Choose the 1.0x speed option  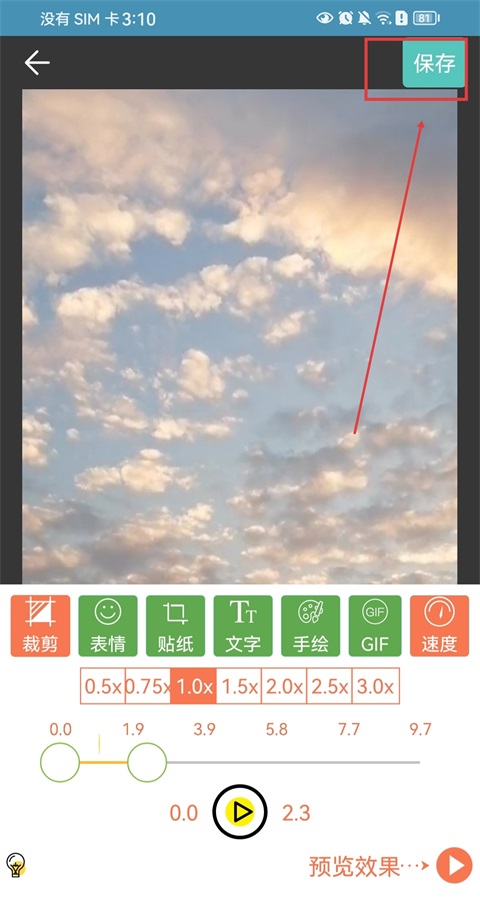click(194, 686)
